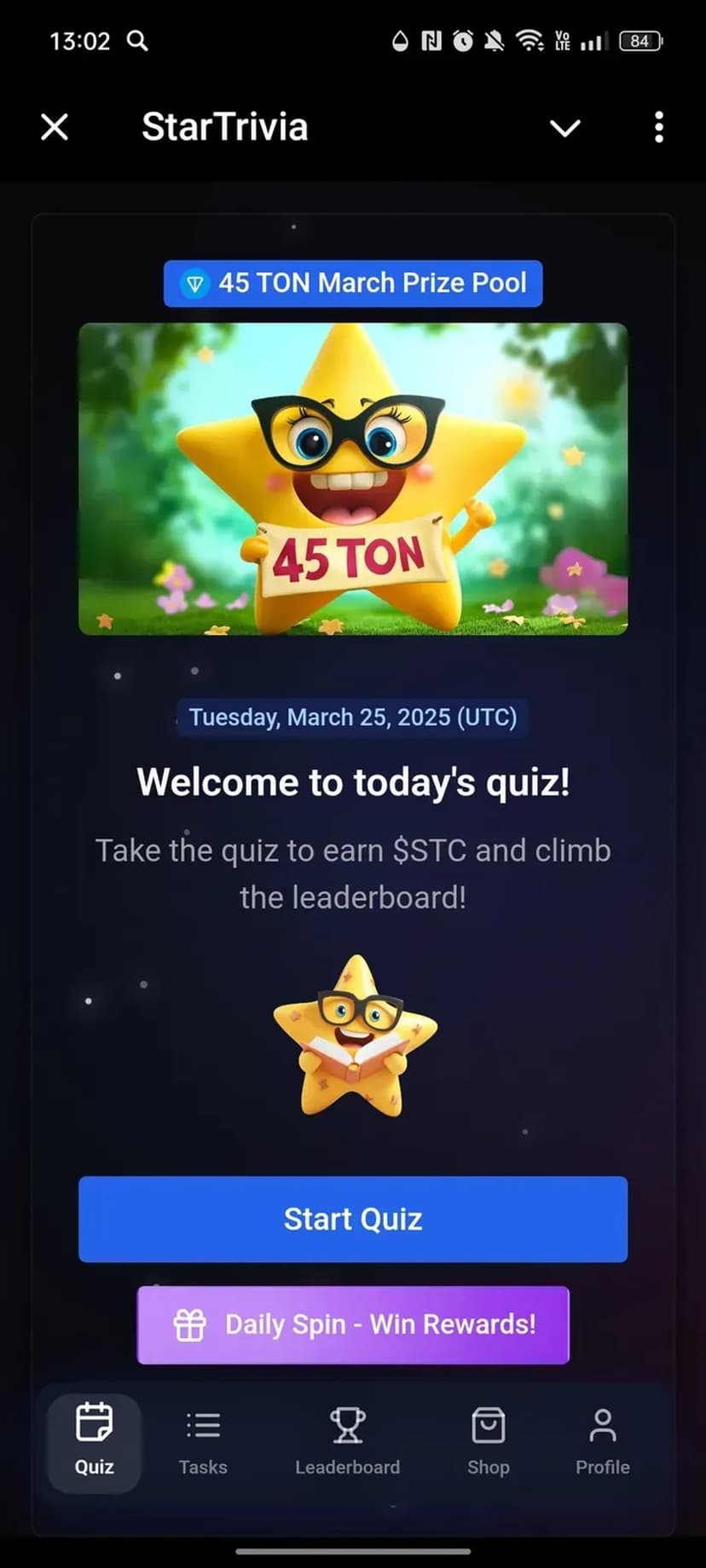Start today's quiz

tap(353, 1219)
